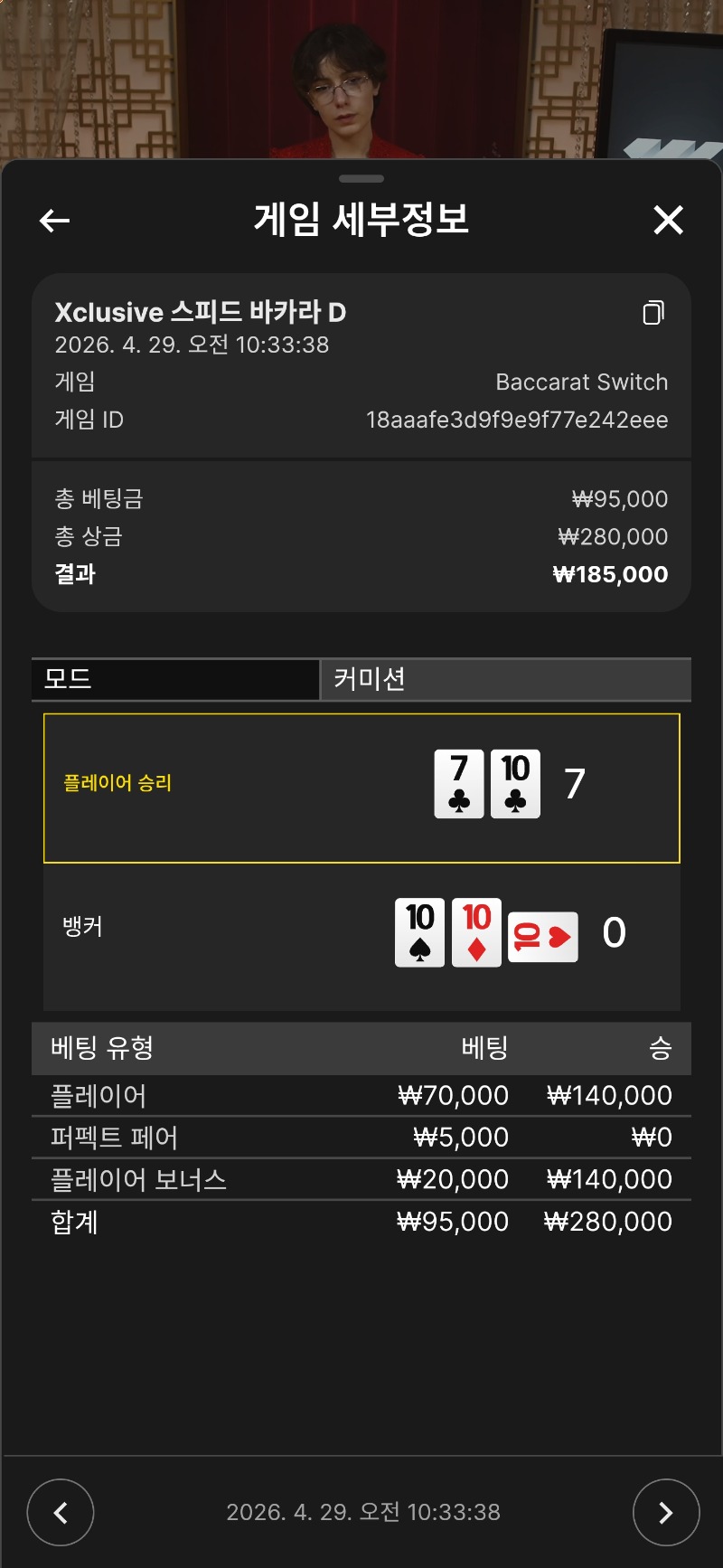Screen dimensions: 723x1568
Task: Close the game details panel
Action: tap(668, 220)
